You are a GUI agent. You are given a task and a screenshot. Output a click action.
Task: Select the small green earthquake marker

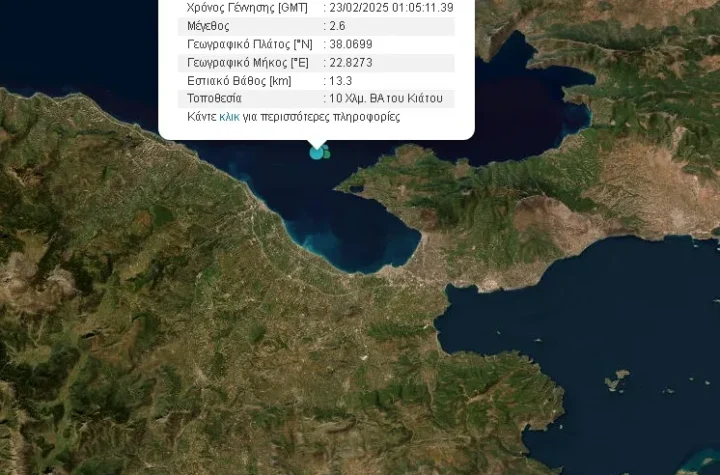coord(326,154)
